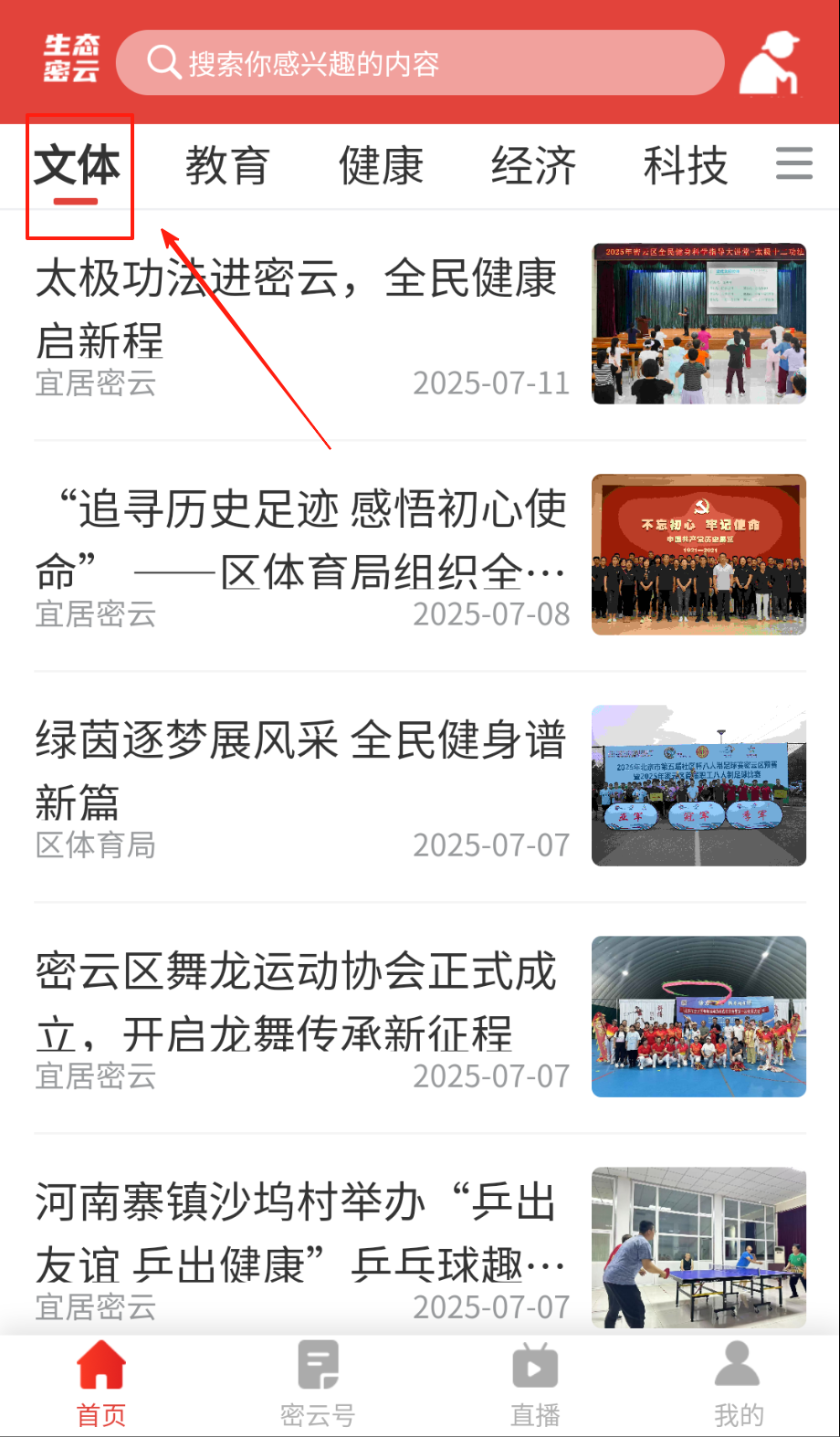Screen dimensions: 840x1437
Task: Go to the 经济 tab
Action: (533, 167)
